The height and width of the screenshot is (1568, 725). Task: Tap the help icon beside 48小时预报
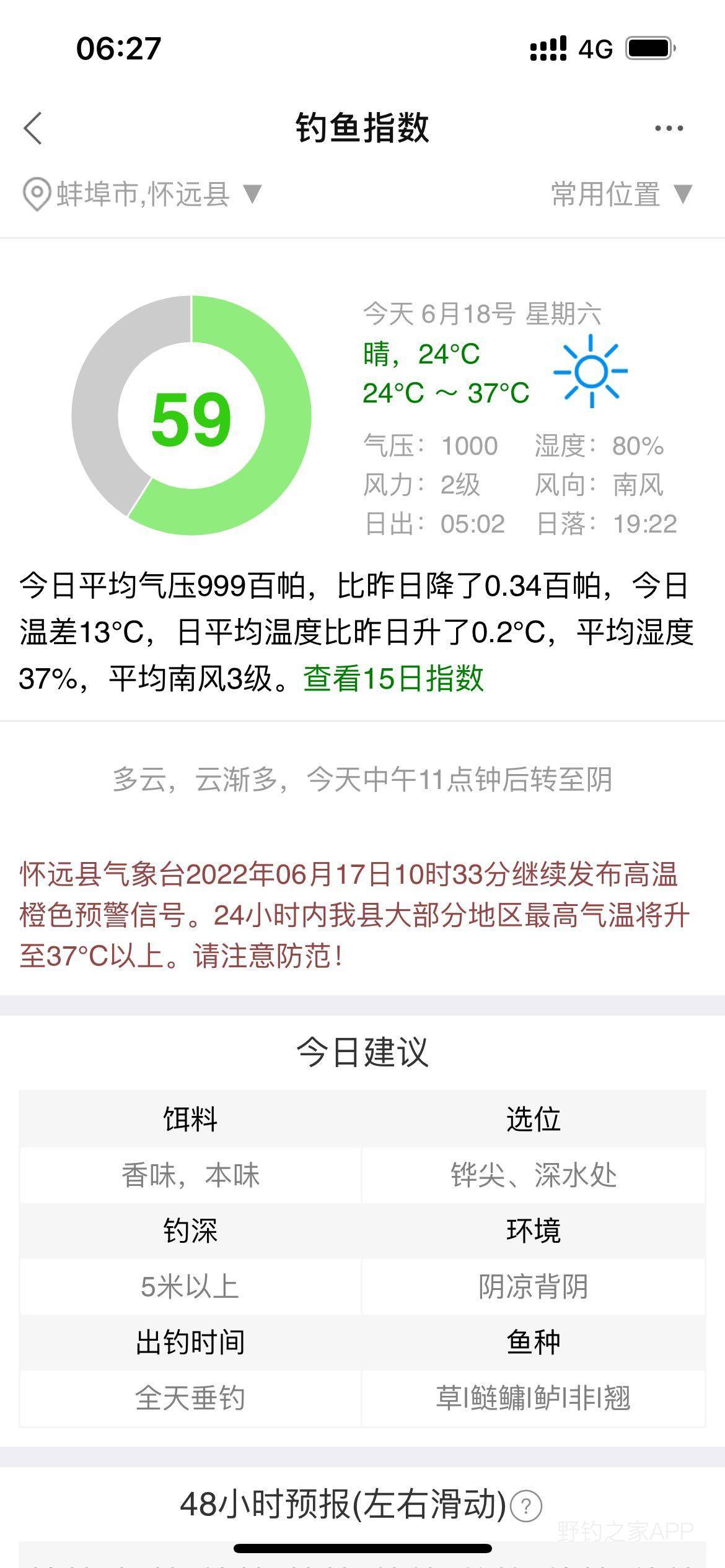coord(526,1505)
